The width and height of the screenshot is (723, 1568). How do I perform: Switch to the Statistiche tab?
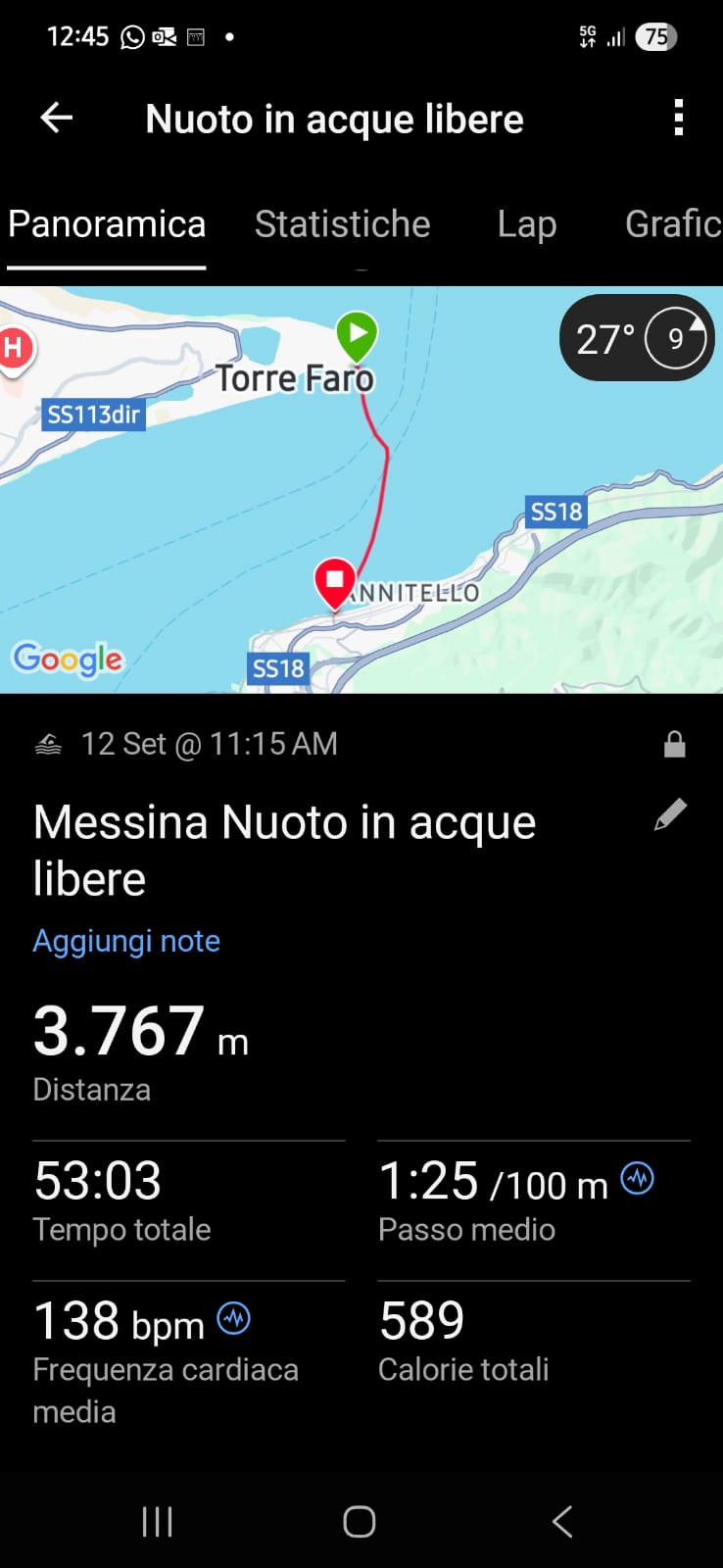342,224
